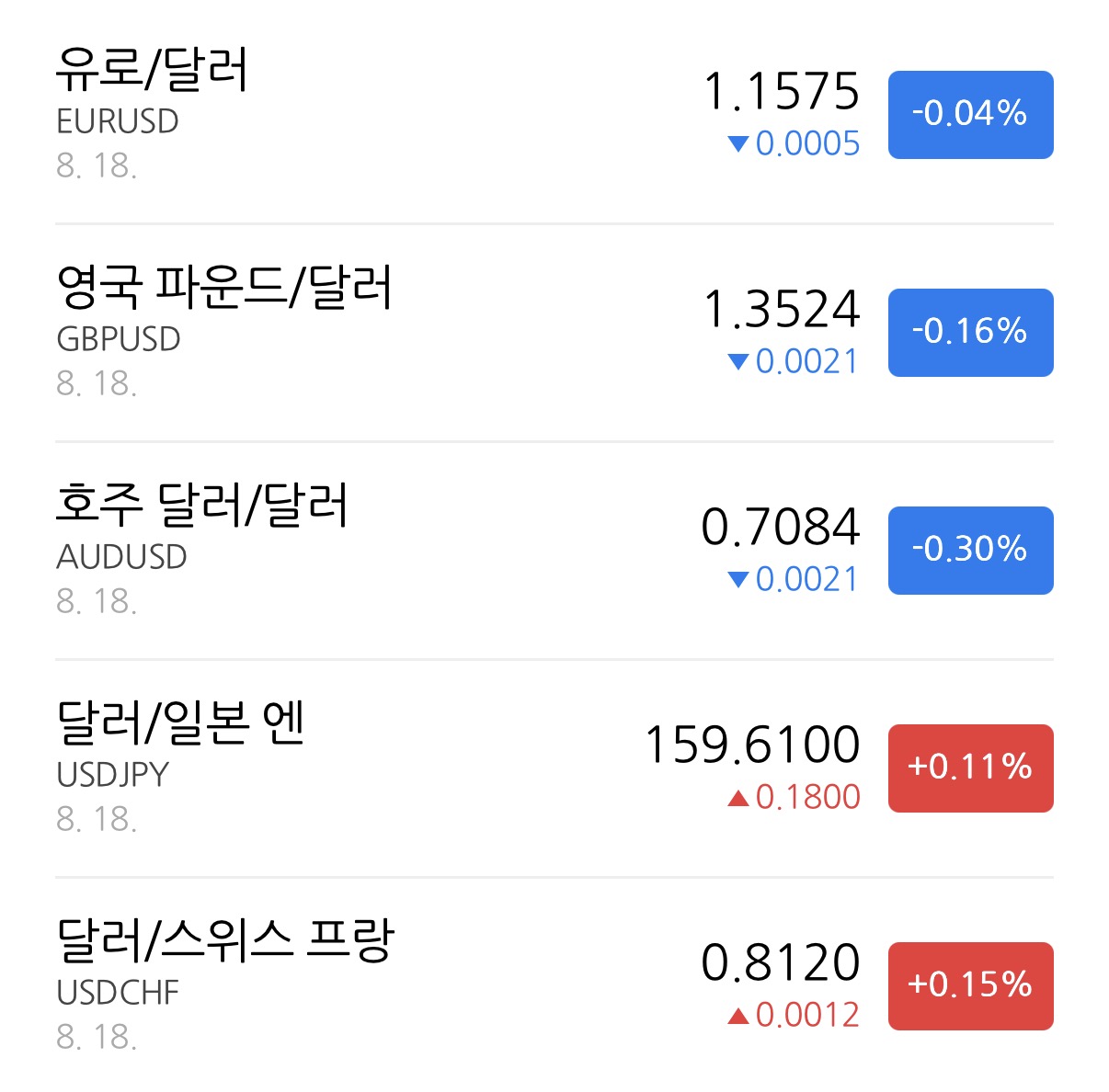Open the GBPUSD pound/dollar row

pyautogui.click(x=554, y=332)
